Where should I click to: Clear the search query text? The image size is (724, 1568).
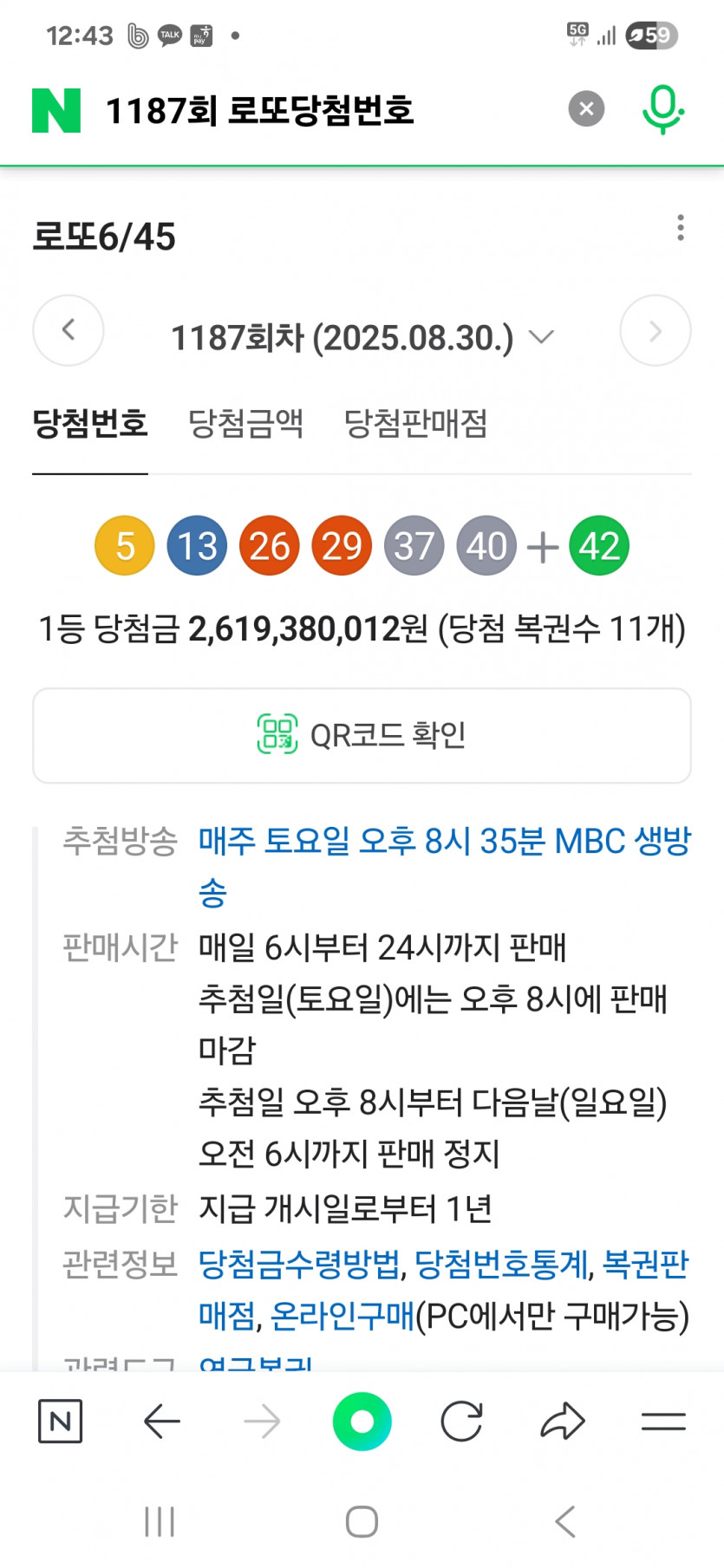click(x=586, y=109)
